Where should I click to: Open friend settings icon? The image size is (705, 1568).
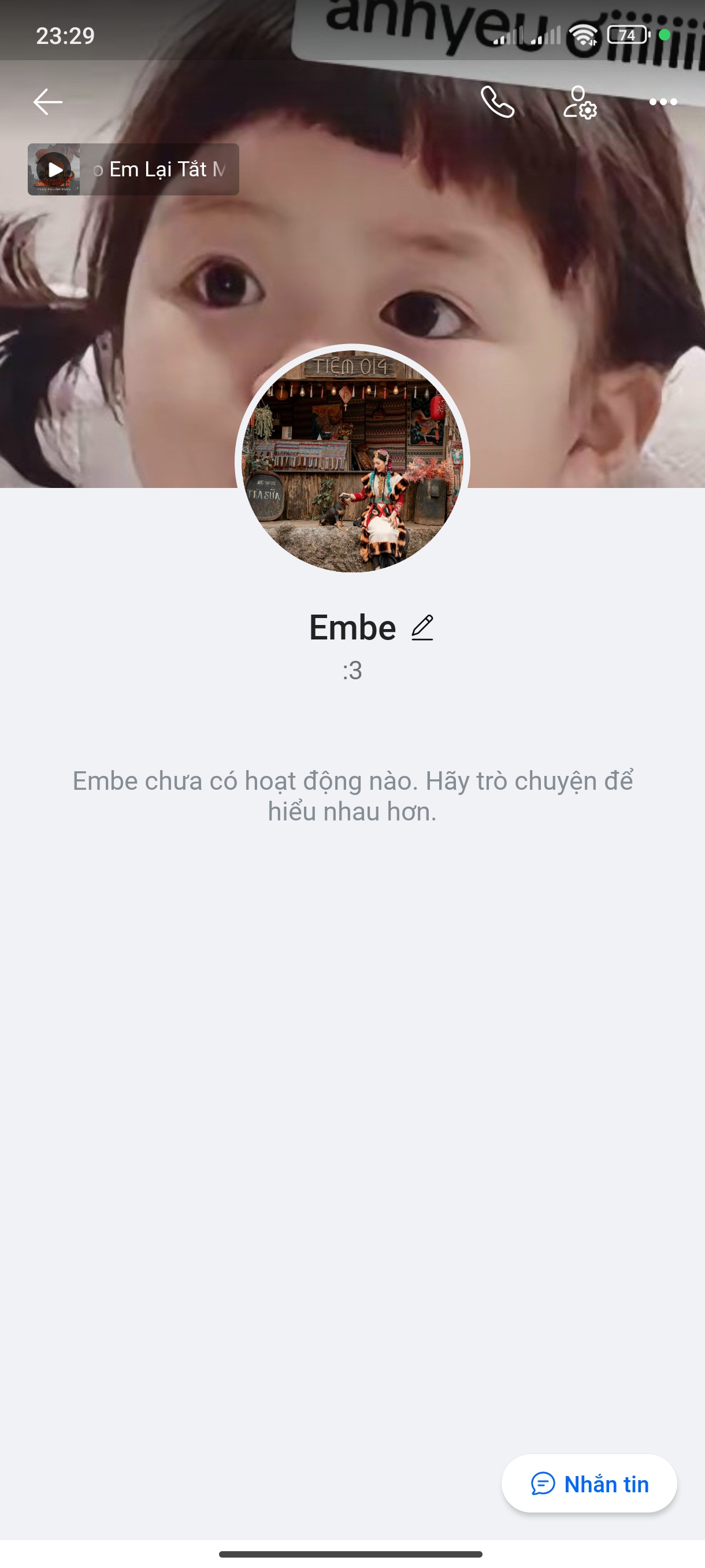pyautogui.click(x=580, y=102)
